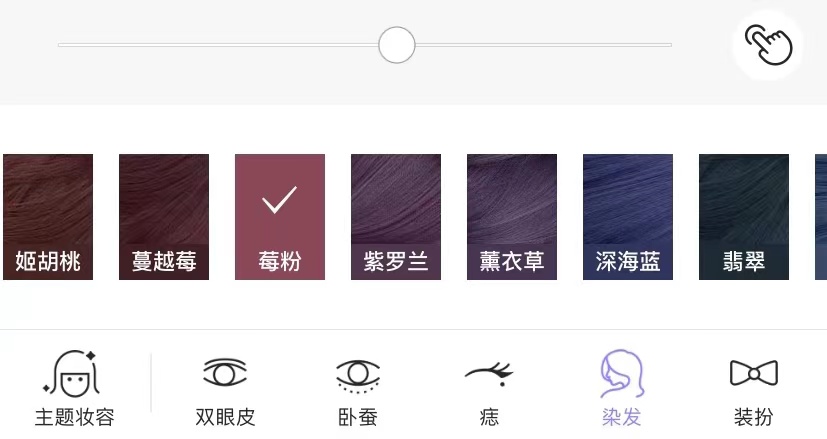Choose the 翡翠 hair color
The width and height of the screenshot is (827, 439).
744,217
